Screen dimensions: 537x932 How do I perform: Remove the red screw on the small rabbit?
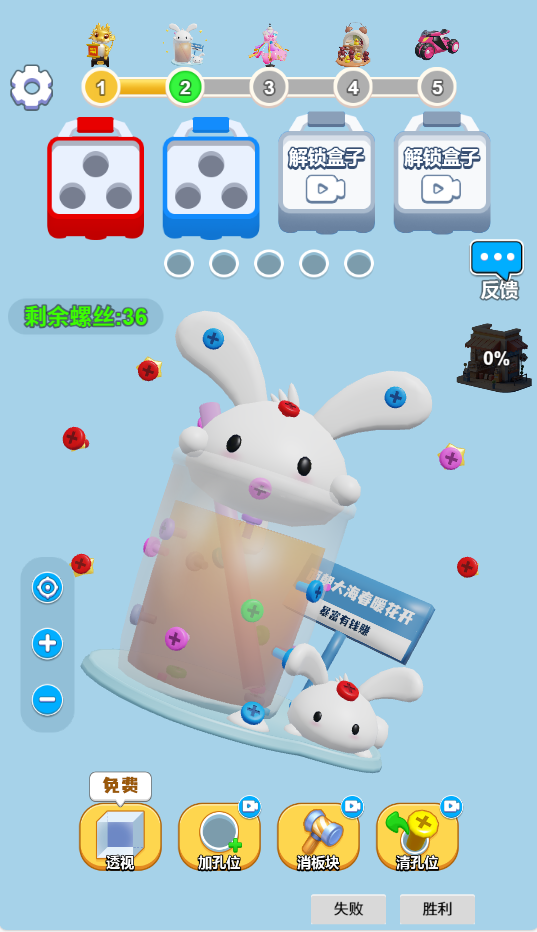coord(347,689)
